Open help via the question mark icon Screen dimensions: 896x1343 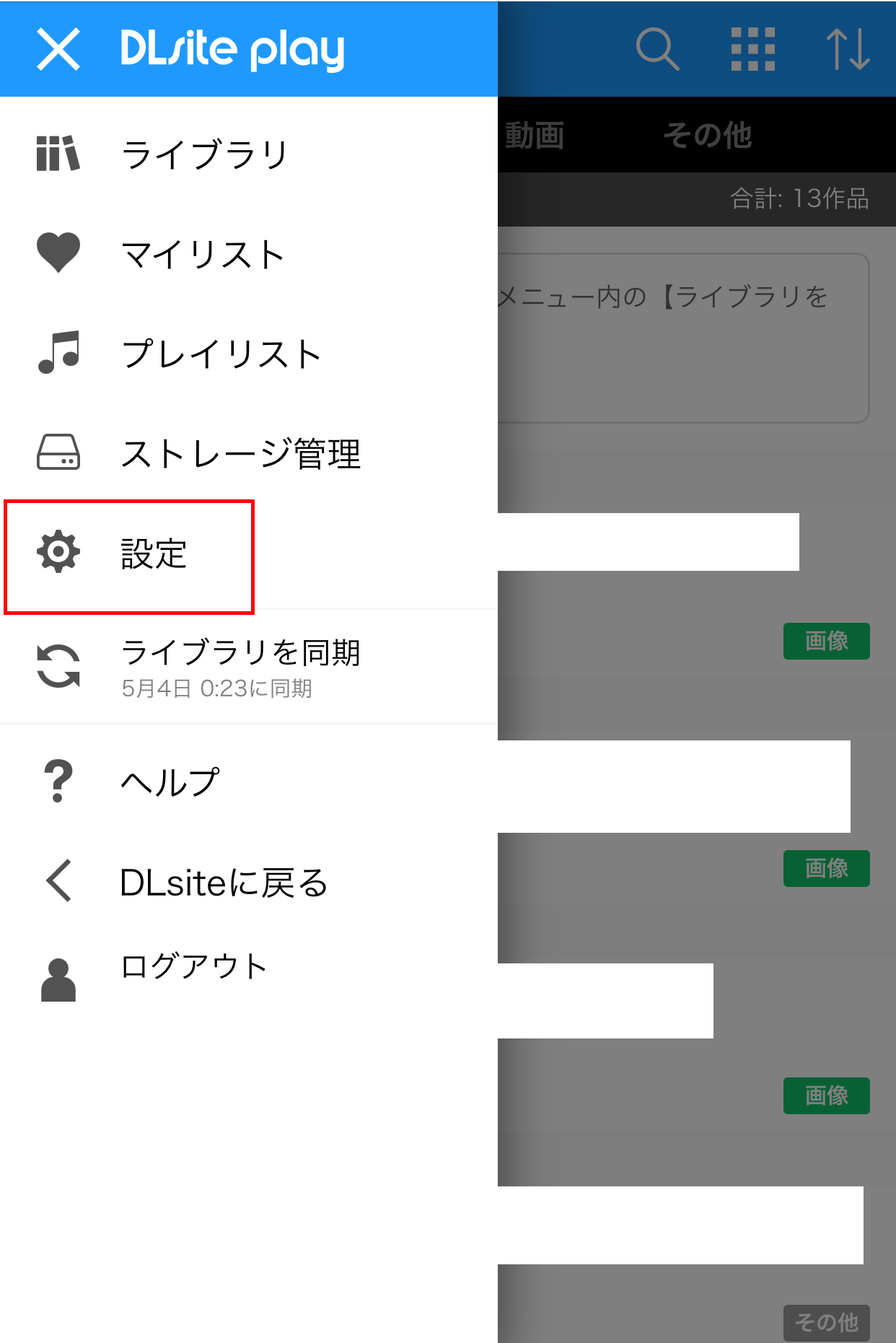(x=58, y=781)
